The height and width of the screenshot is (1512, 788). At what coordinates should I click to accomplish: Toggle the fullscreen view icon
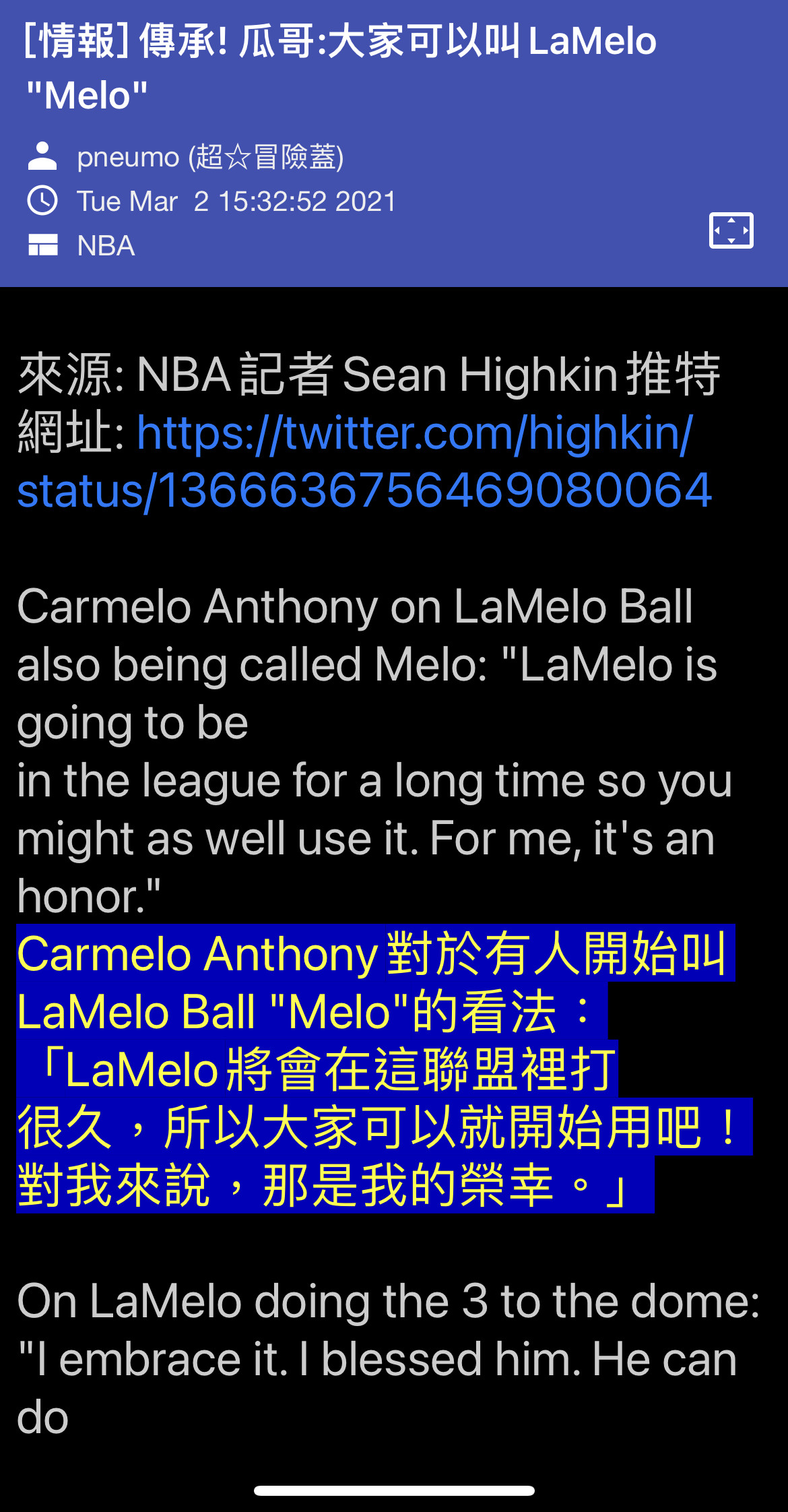coord(731,230)
